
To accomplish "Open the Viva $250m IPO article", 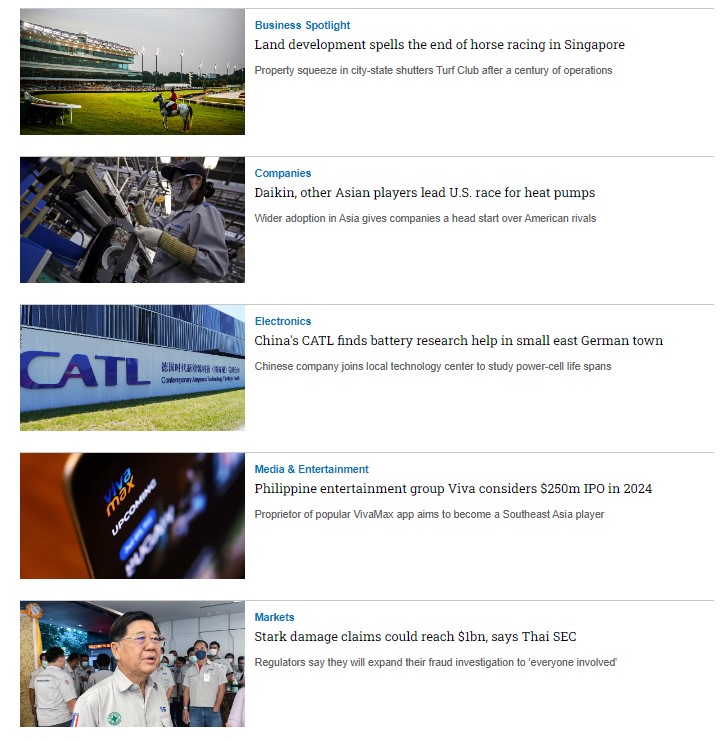I will pos(453,489).
